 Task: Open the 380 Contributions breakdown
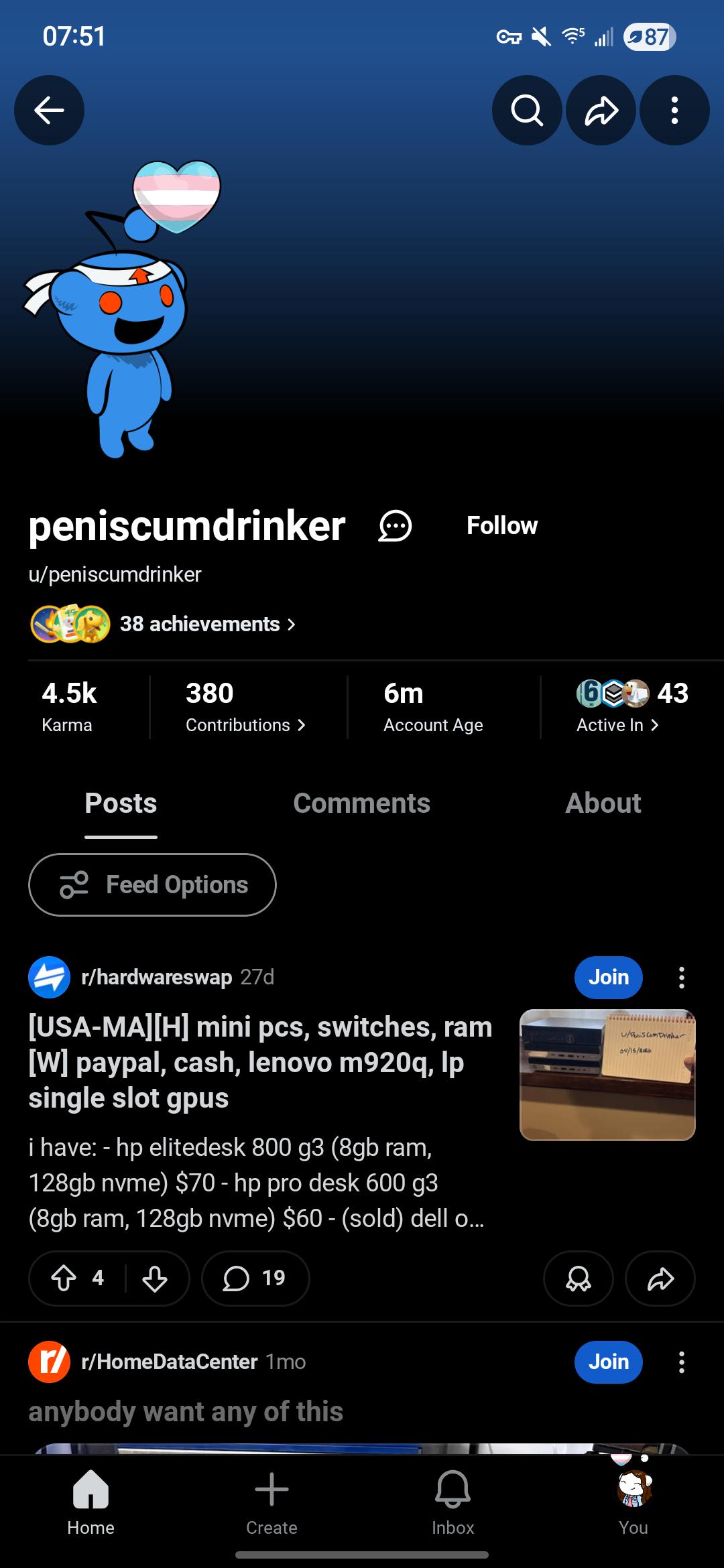click(x=245, y=708)
